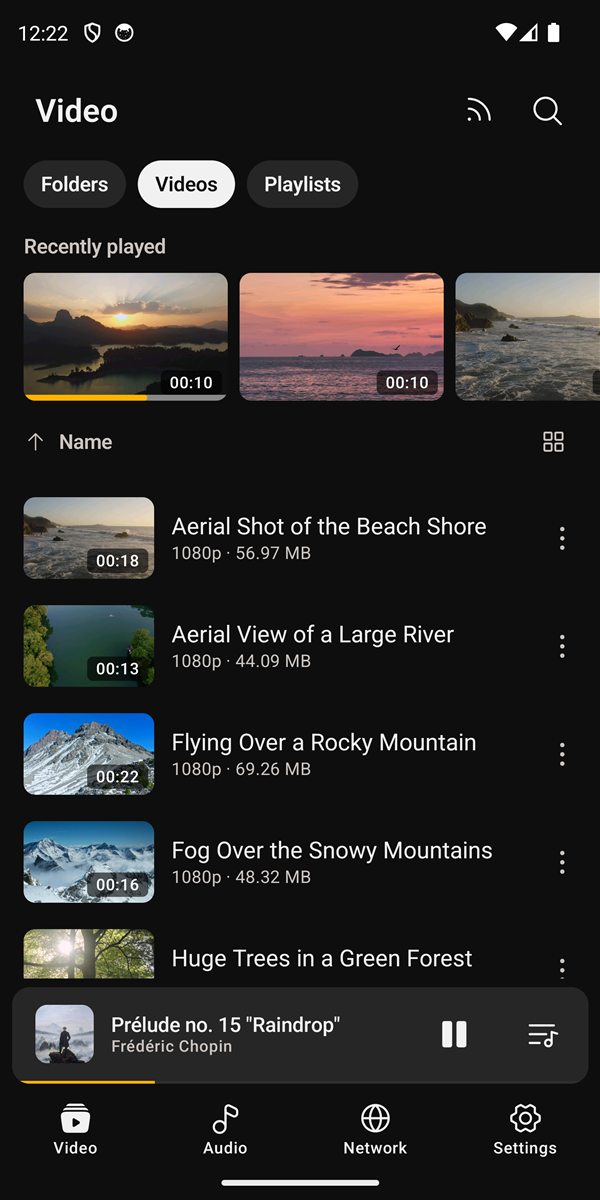Open the cast icon in the header
The height and width of the screenshot is (1200, 600).
click(x=479, y=111)
